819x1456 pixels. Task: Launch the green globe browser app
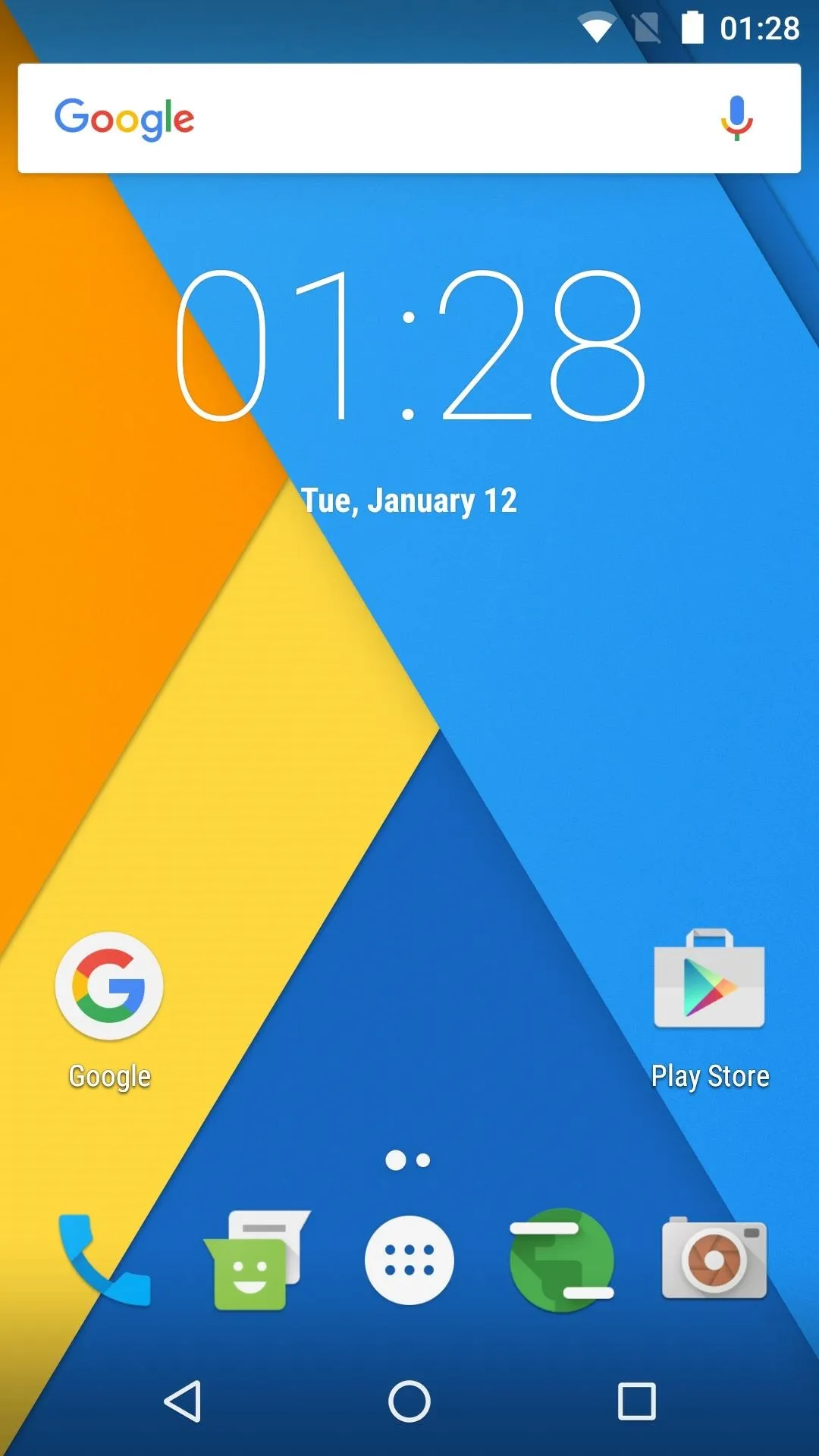tap(561, 1260)
